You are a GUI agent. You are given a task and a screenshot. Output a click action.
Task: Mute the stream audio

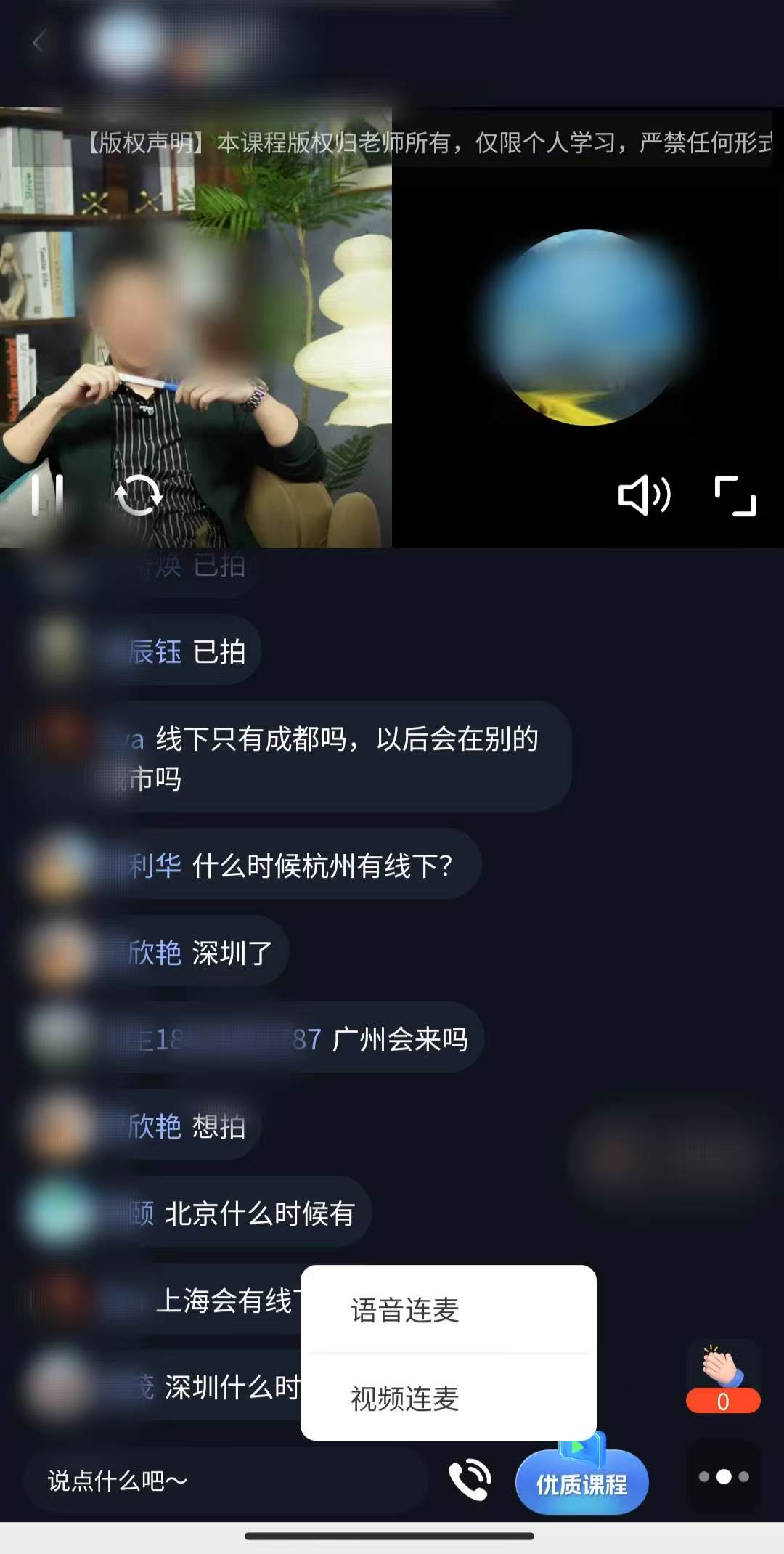click(645, 495)
